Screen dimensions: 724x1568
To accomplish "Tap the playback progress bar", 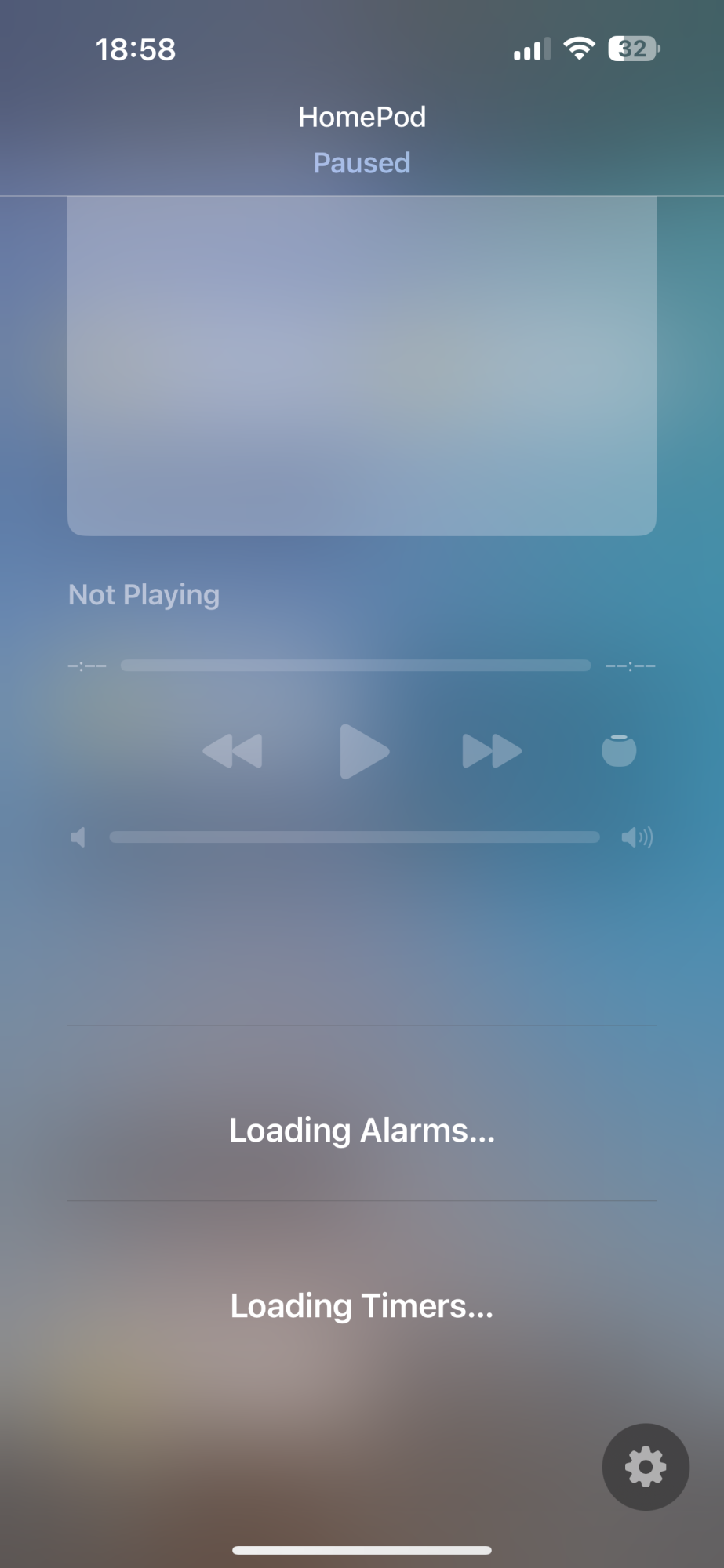I will [355, 666].
